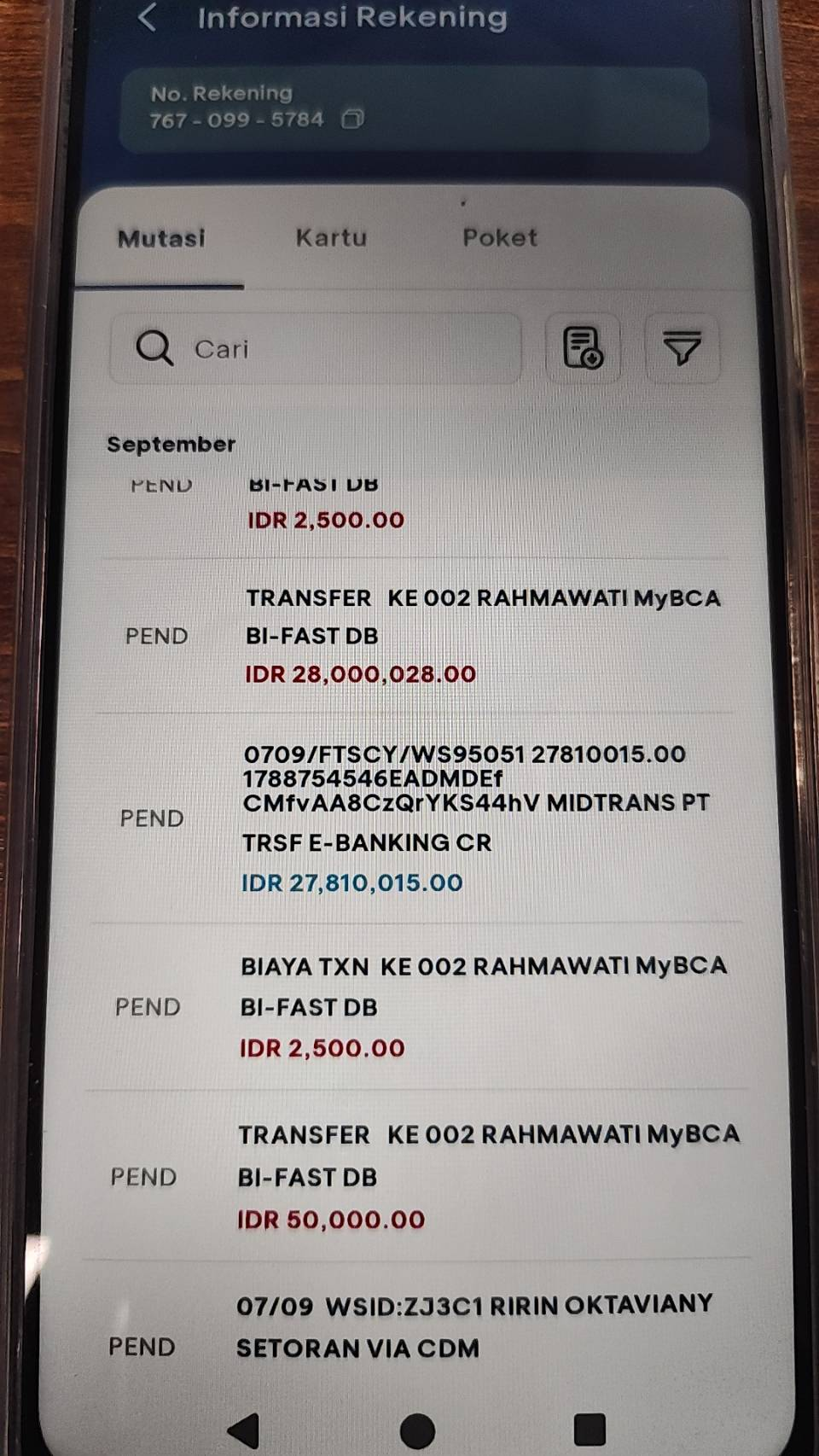Tap the Cari search field
819x1456 pixels.
point(316,348)
